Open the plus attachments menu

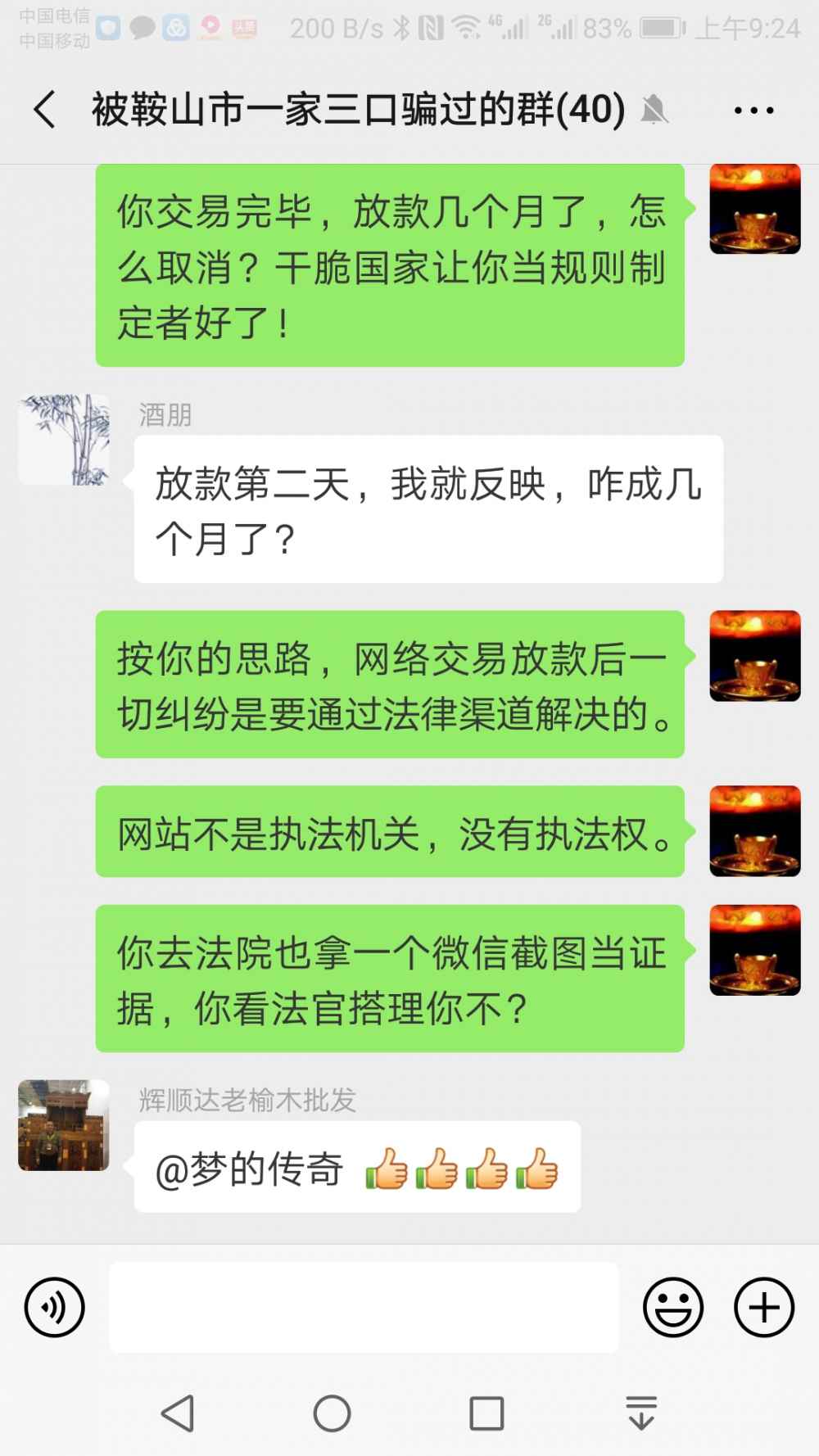(763, 1307)
